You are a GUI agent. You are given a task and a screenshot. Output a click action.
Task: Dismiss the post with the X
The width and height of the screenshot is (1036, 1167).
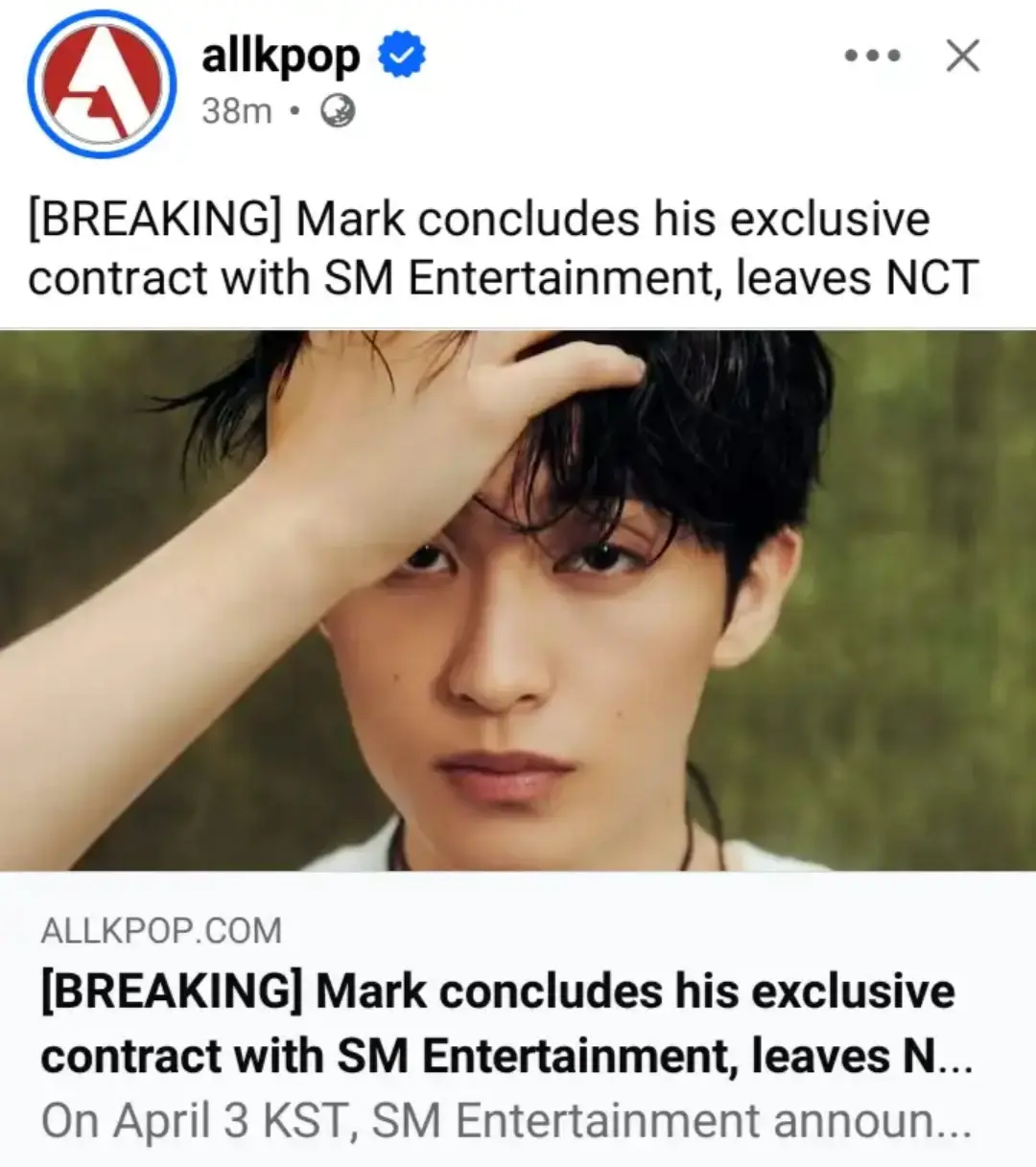962,56
